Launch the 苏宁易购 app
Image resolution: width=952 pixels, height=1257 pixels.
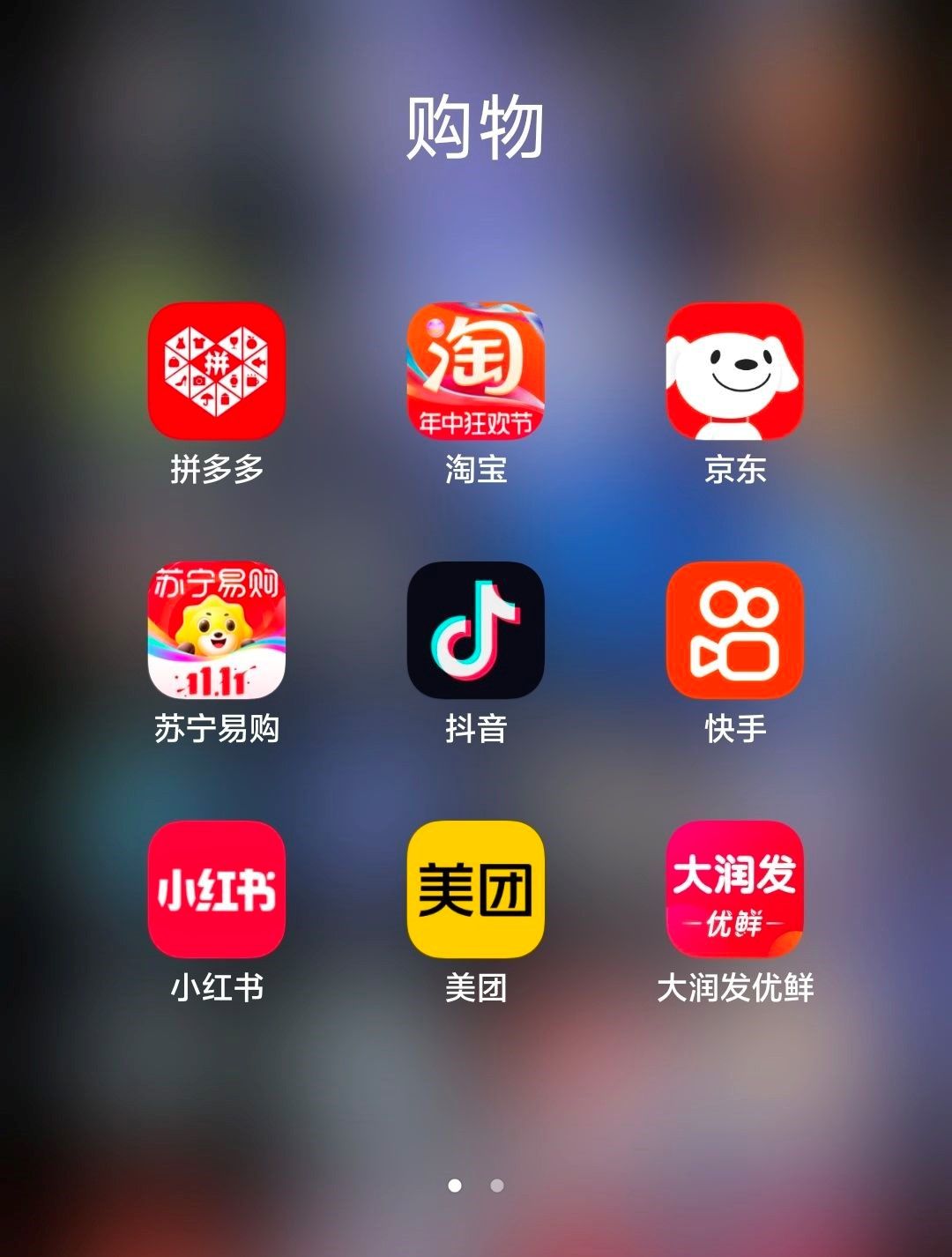(x=216, y=630)
